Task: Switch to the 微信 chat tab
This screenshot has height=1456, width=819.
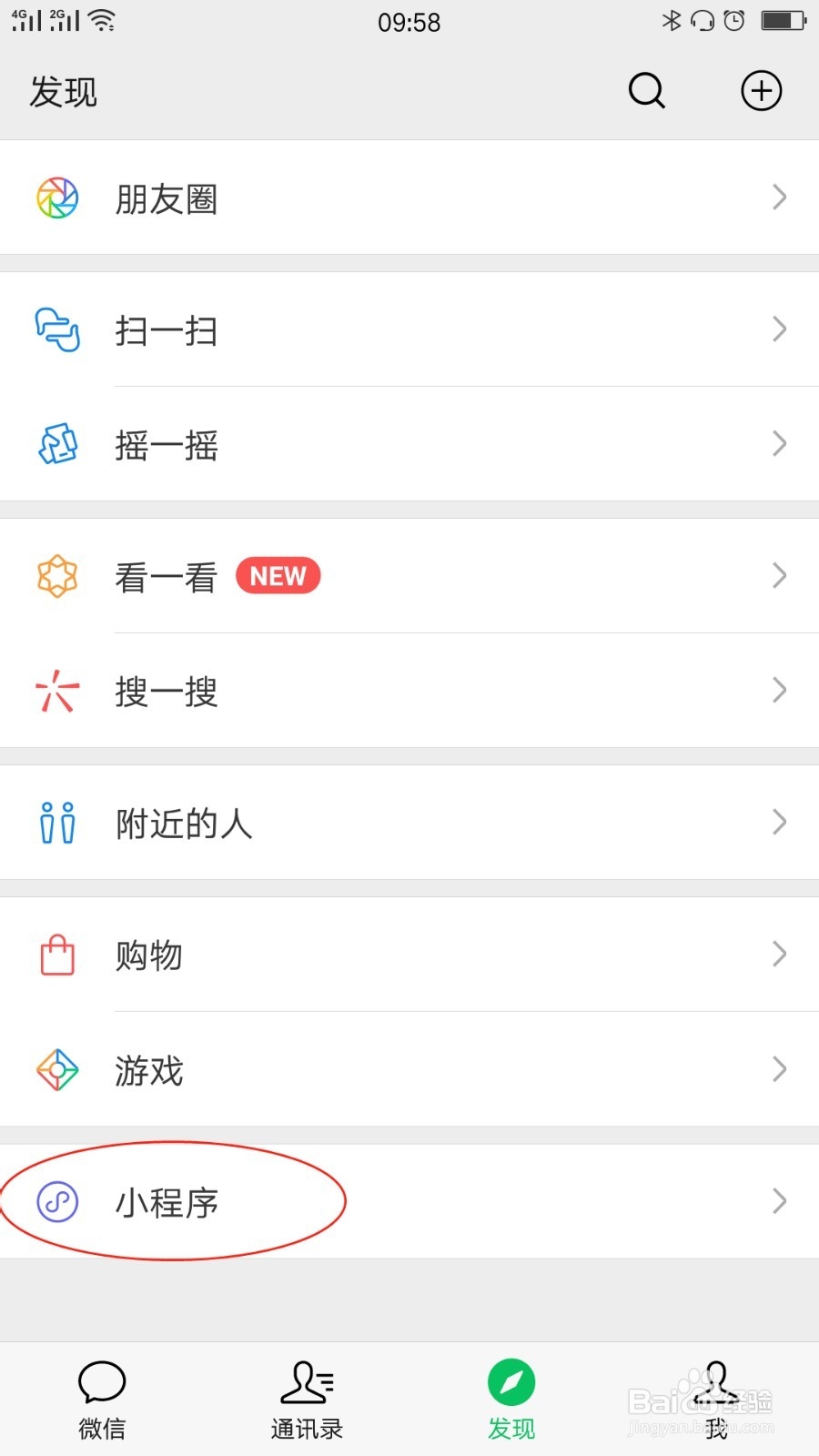Action: tap(101, 1398)
